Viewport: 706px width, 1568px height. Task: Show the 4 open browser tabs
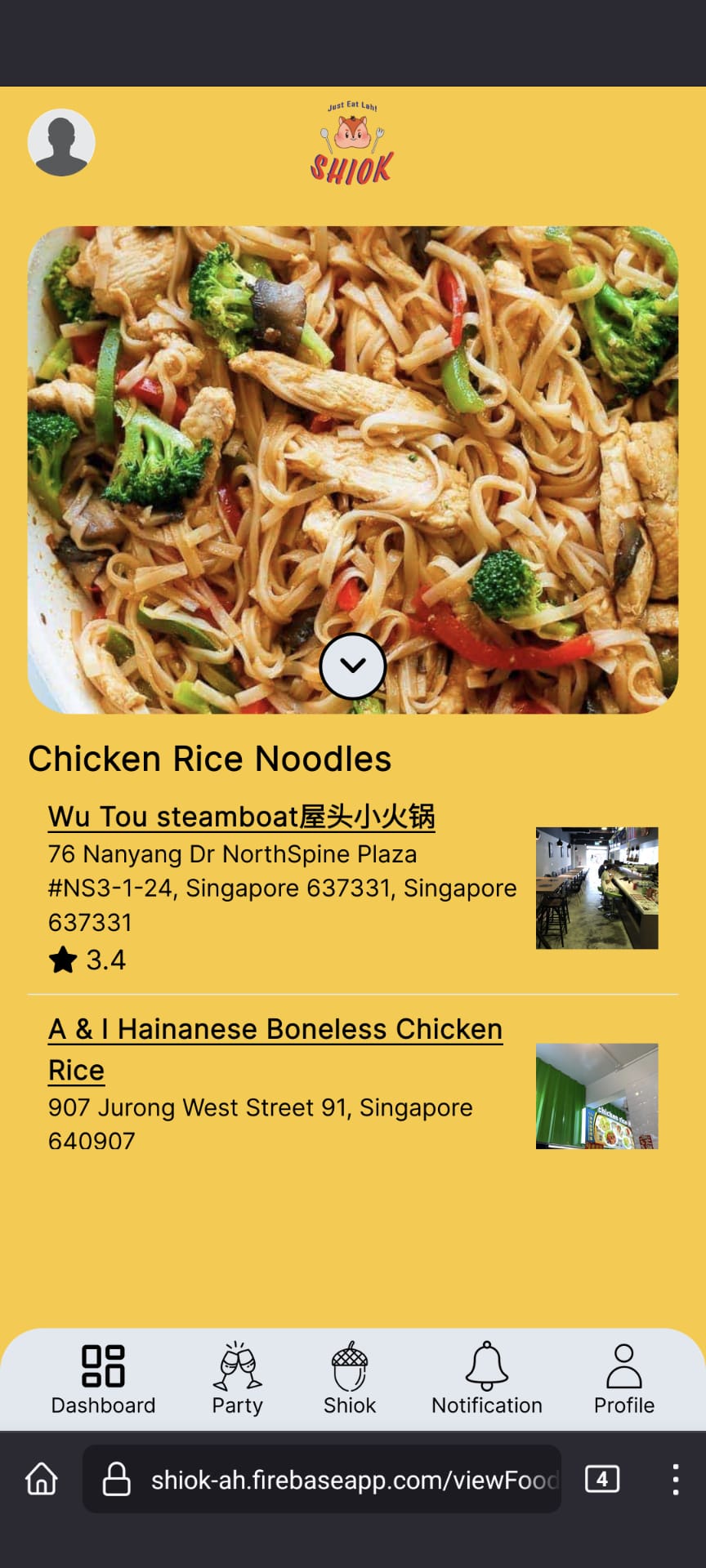[x=602, y=1479]
